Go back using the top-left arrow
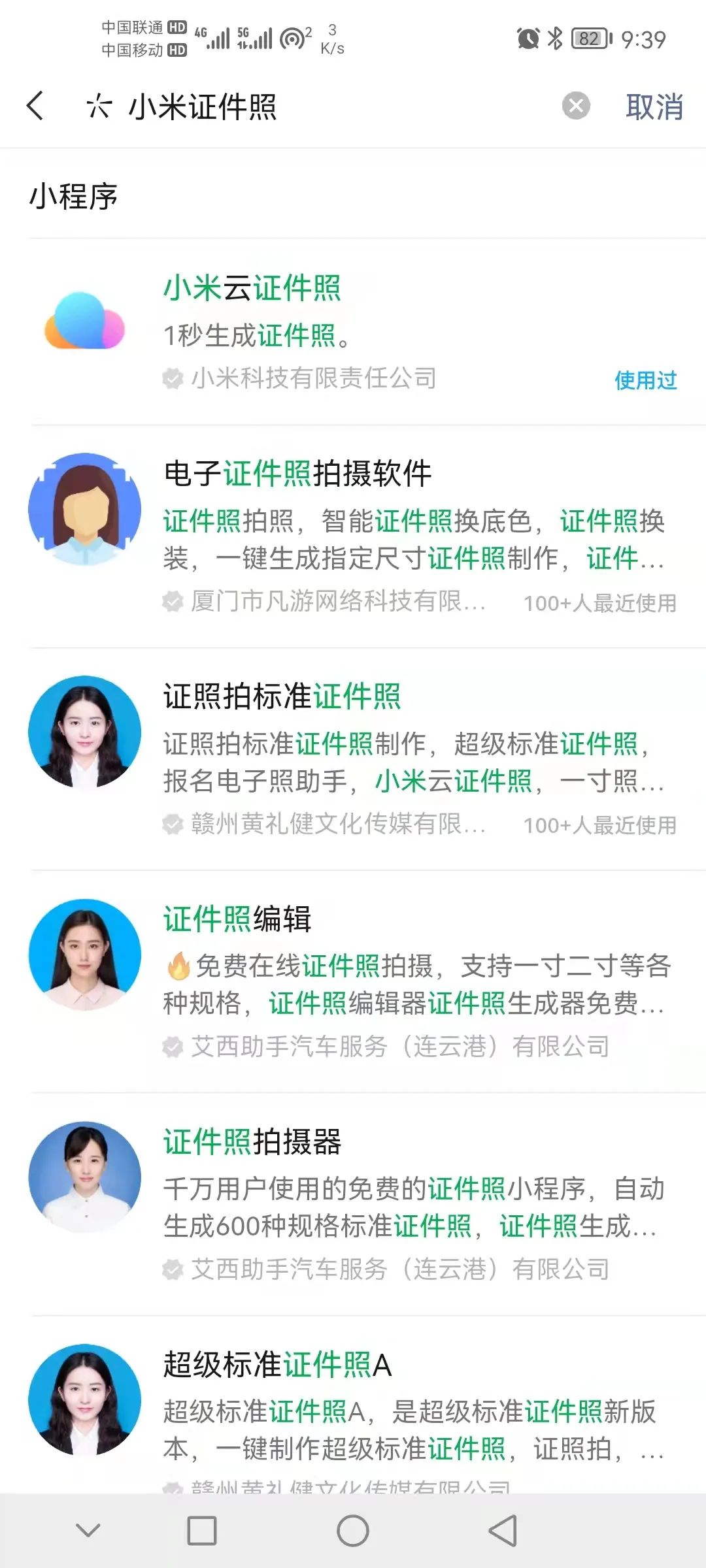Image resolution: width=706 pixels, height=1568 pixels. [35, 106]
